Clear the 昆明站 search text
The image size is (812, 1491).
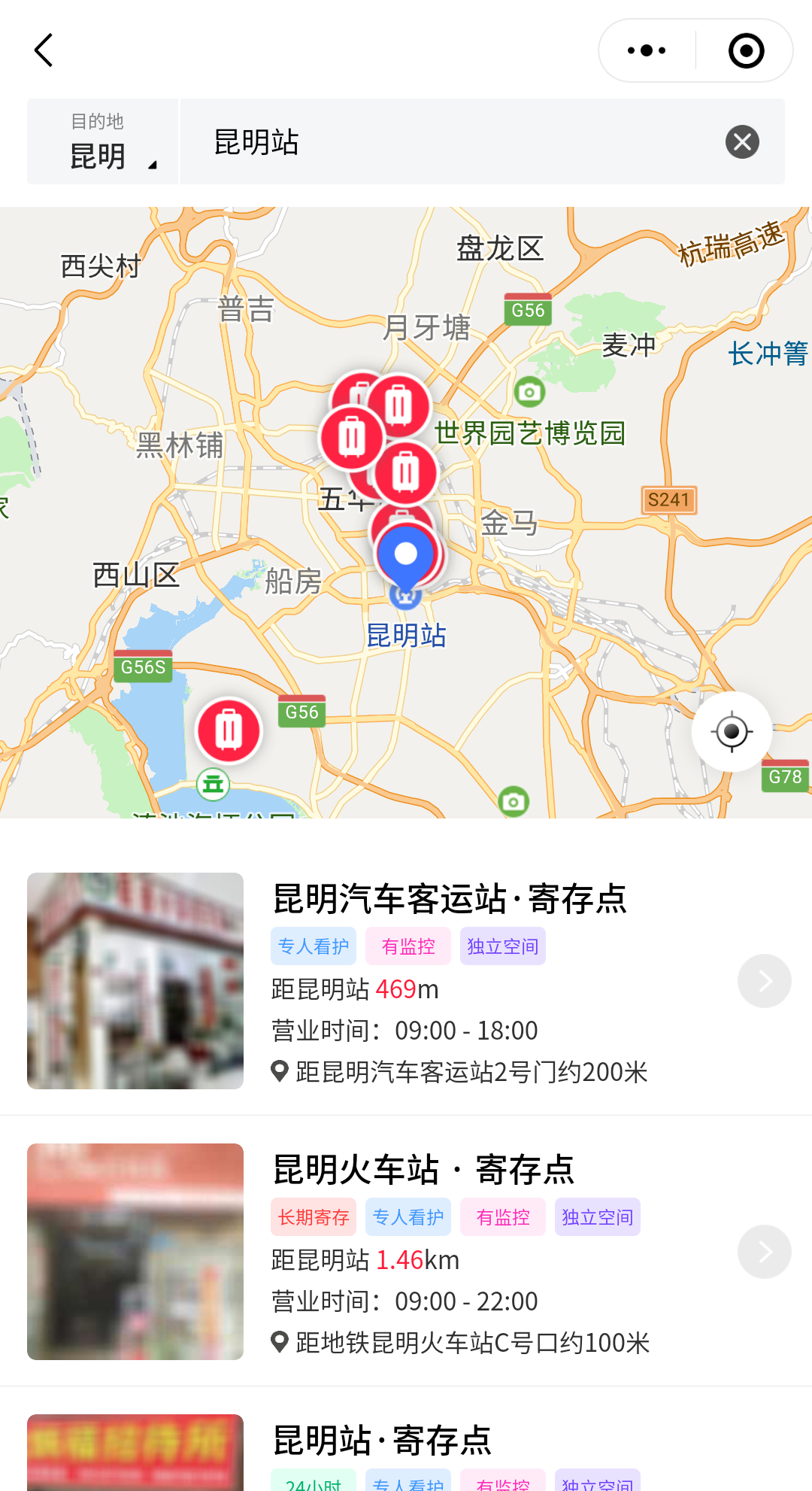[742, 142]
